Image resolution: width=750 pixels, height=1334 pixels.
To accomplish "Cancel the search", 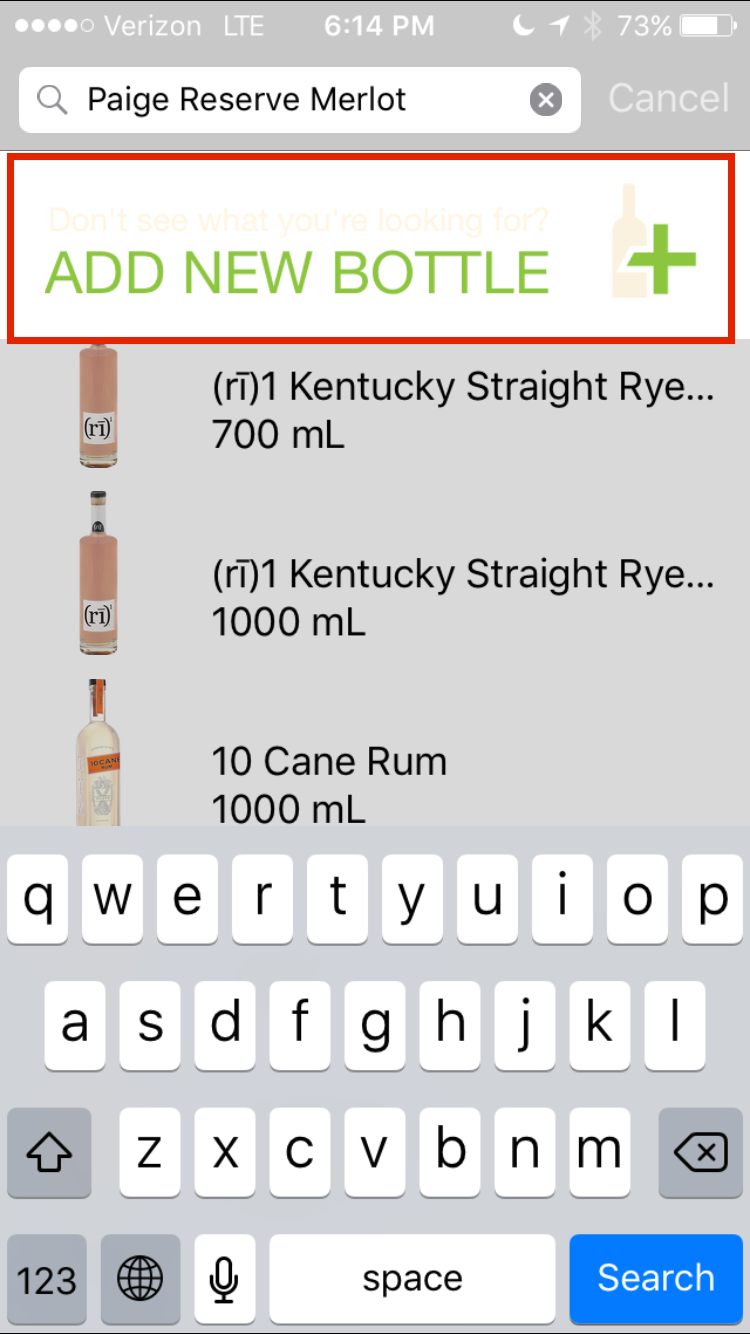I will point(668,98).
